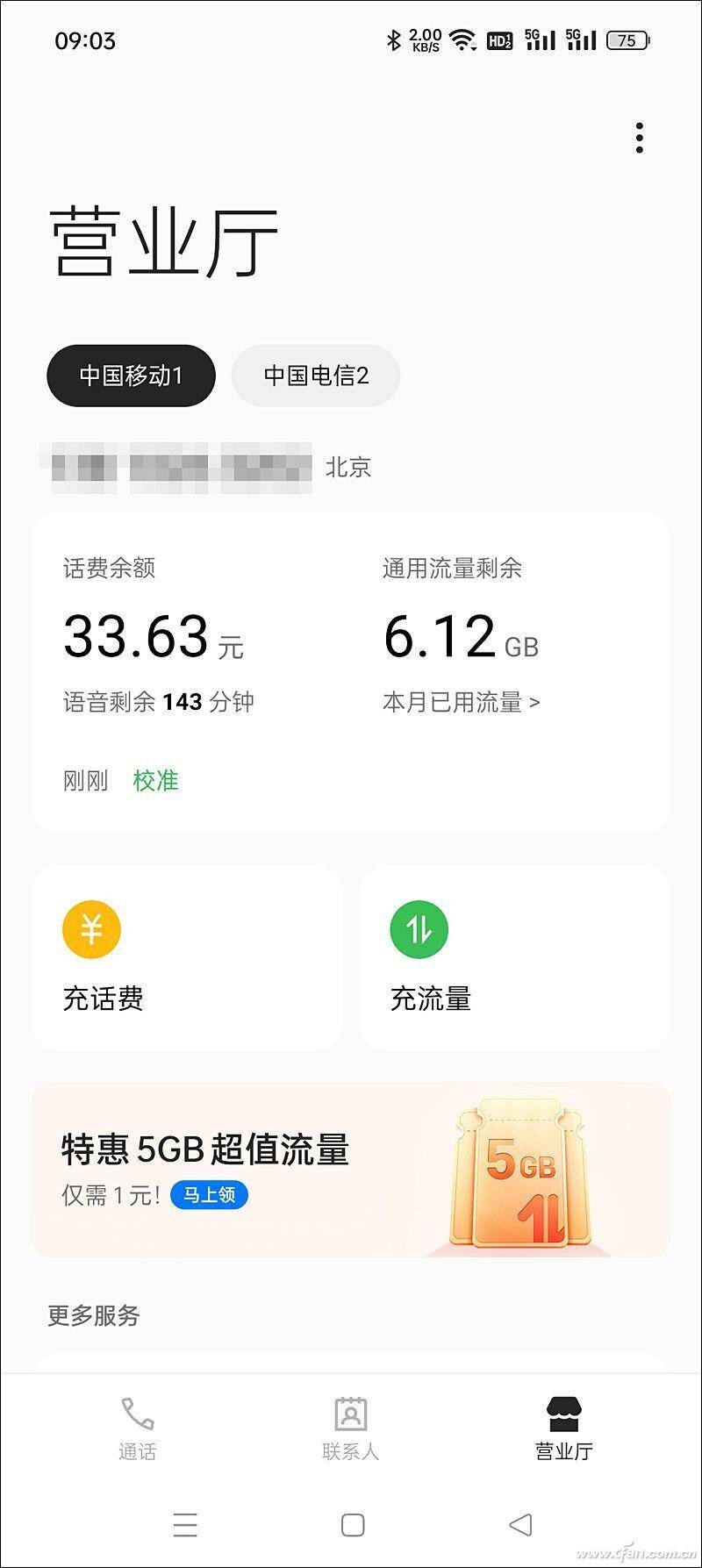
Task: Select the 中国移动1 SIM card chip
Action: tap(131, 376)
